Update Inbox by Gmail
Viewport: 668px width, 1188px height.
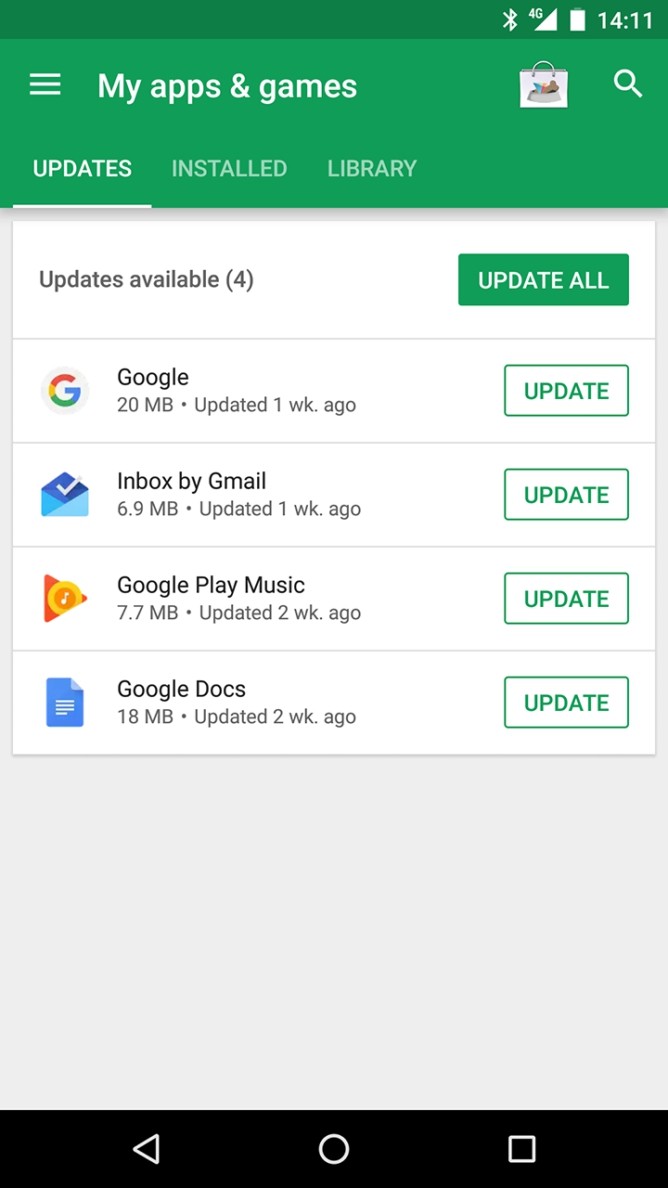coord(567,494)
